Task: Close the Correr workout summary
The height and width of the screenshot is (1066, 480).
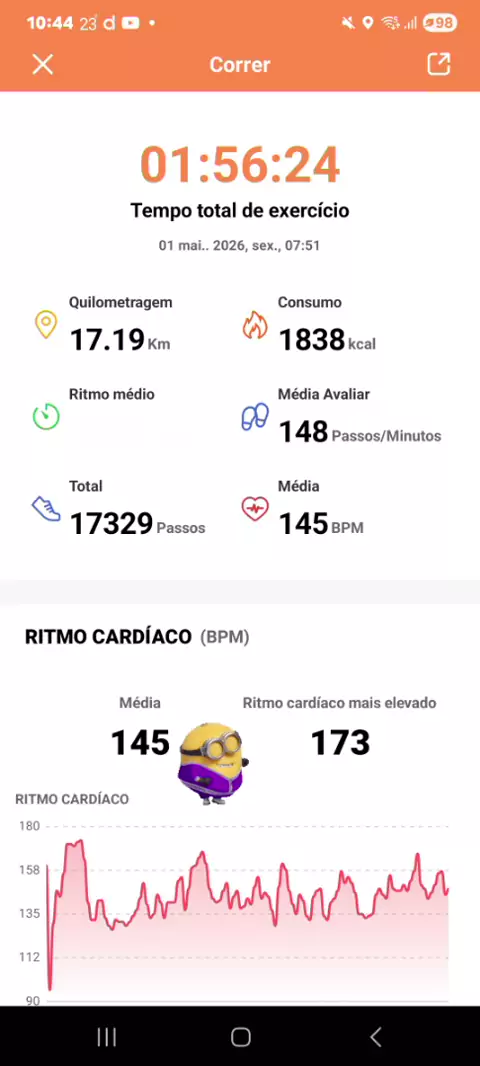Action: coord(43,65)
